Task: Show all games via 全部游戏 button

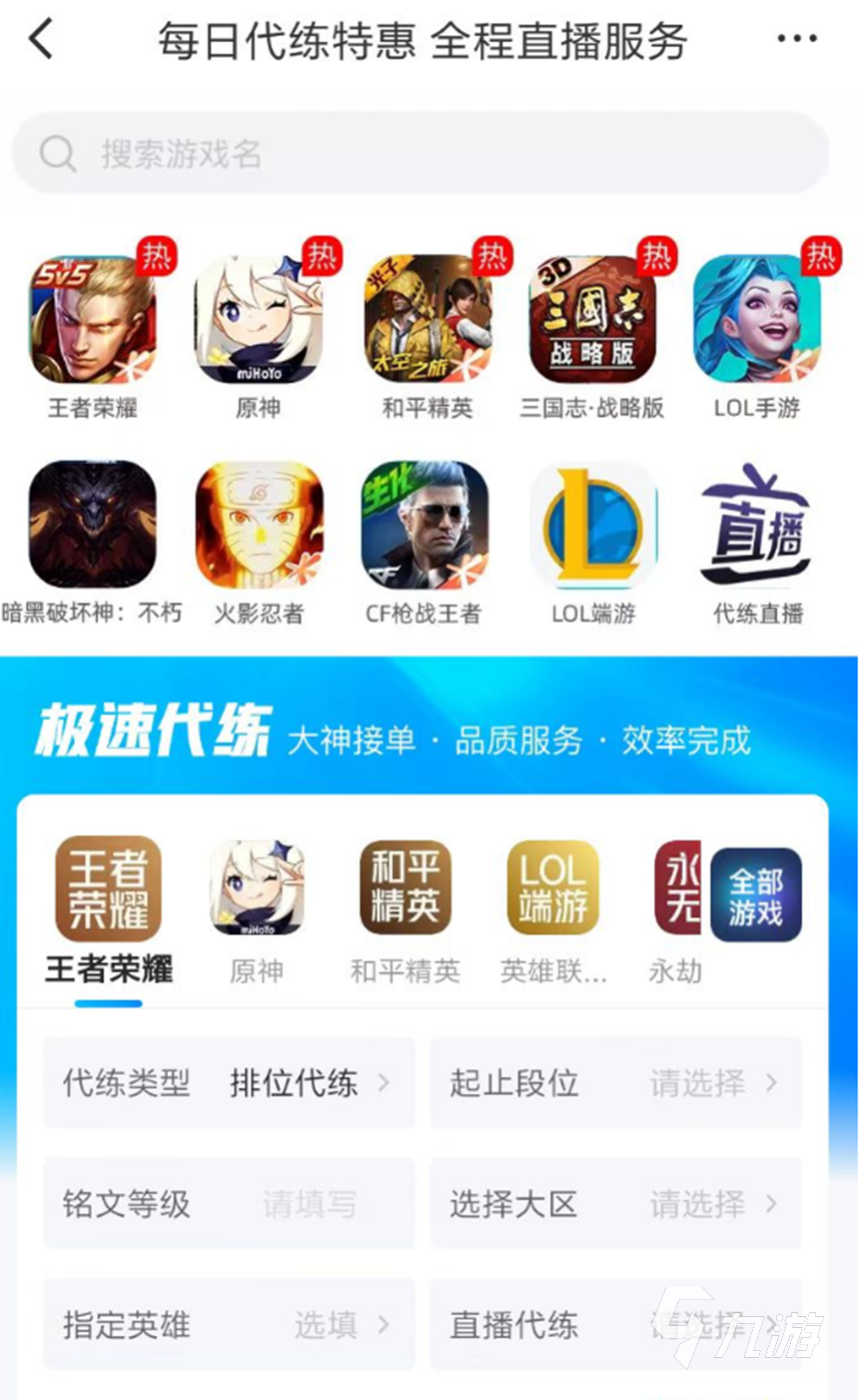Action: coord(756,895)
